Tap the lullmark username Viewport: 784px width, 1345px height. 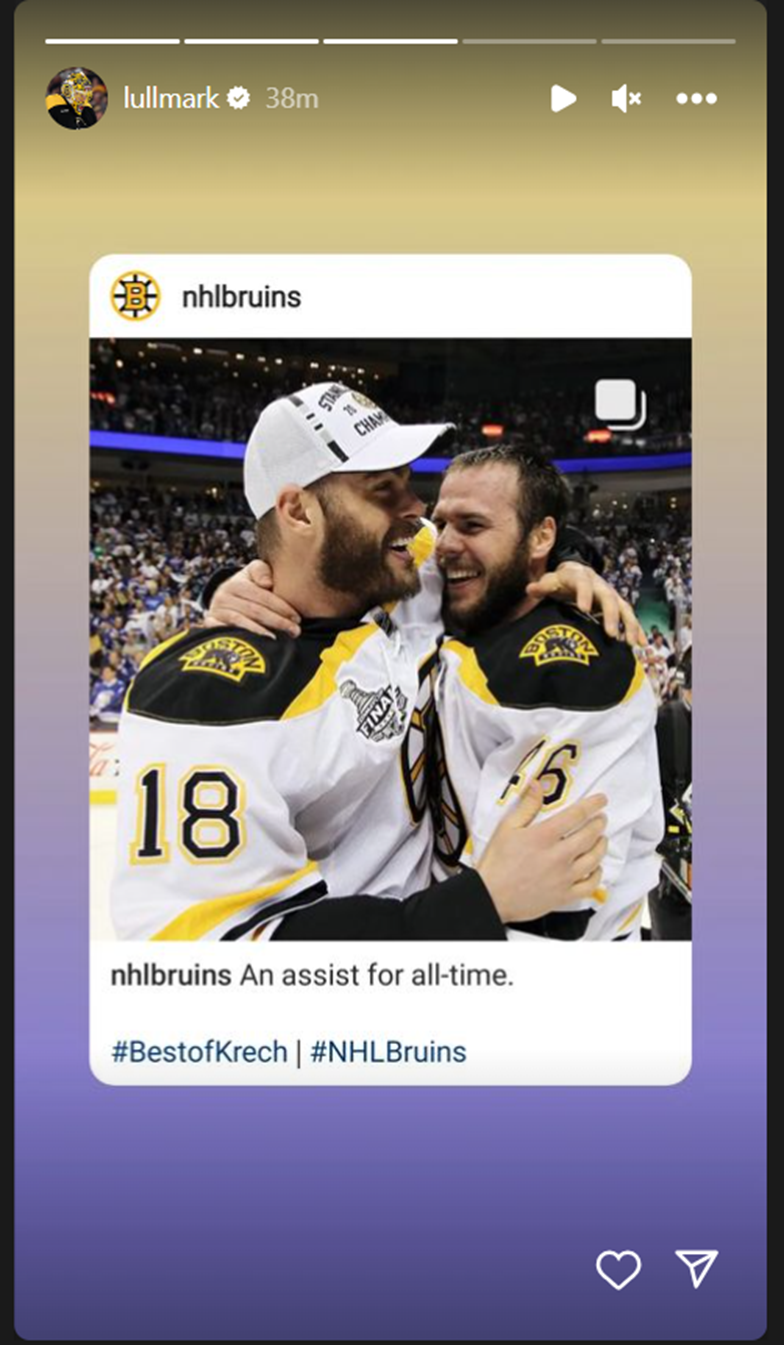click(x=171, y=98)
